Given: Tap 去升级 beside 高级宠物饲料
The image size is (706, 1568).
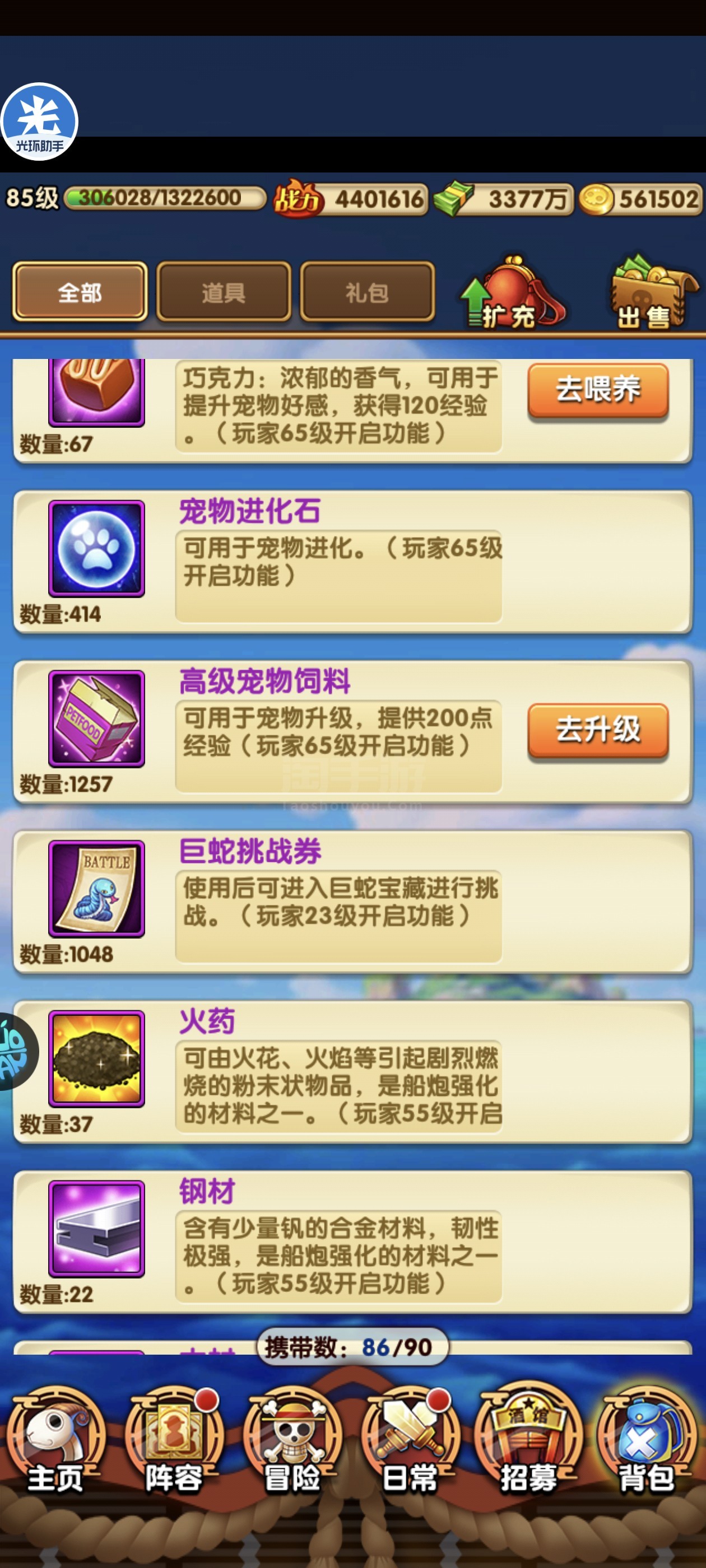Looking at the screenshot, I should pyautogui.click(x=597, y=730).
